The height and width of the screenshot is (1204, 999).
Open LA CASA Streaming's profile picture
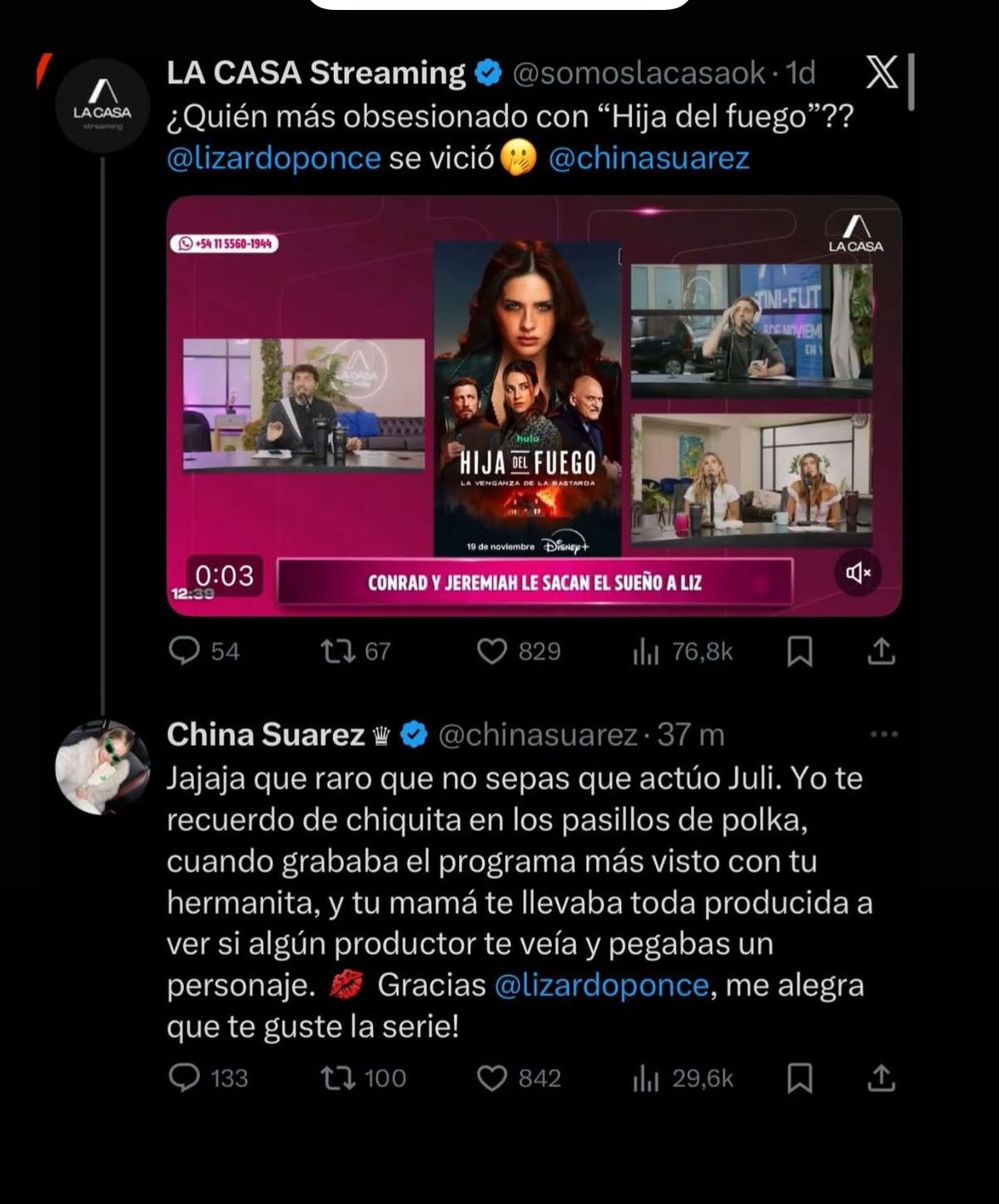click(102, 106)
